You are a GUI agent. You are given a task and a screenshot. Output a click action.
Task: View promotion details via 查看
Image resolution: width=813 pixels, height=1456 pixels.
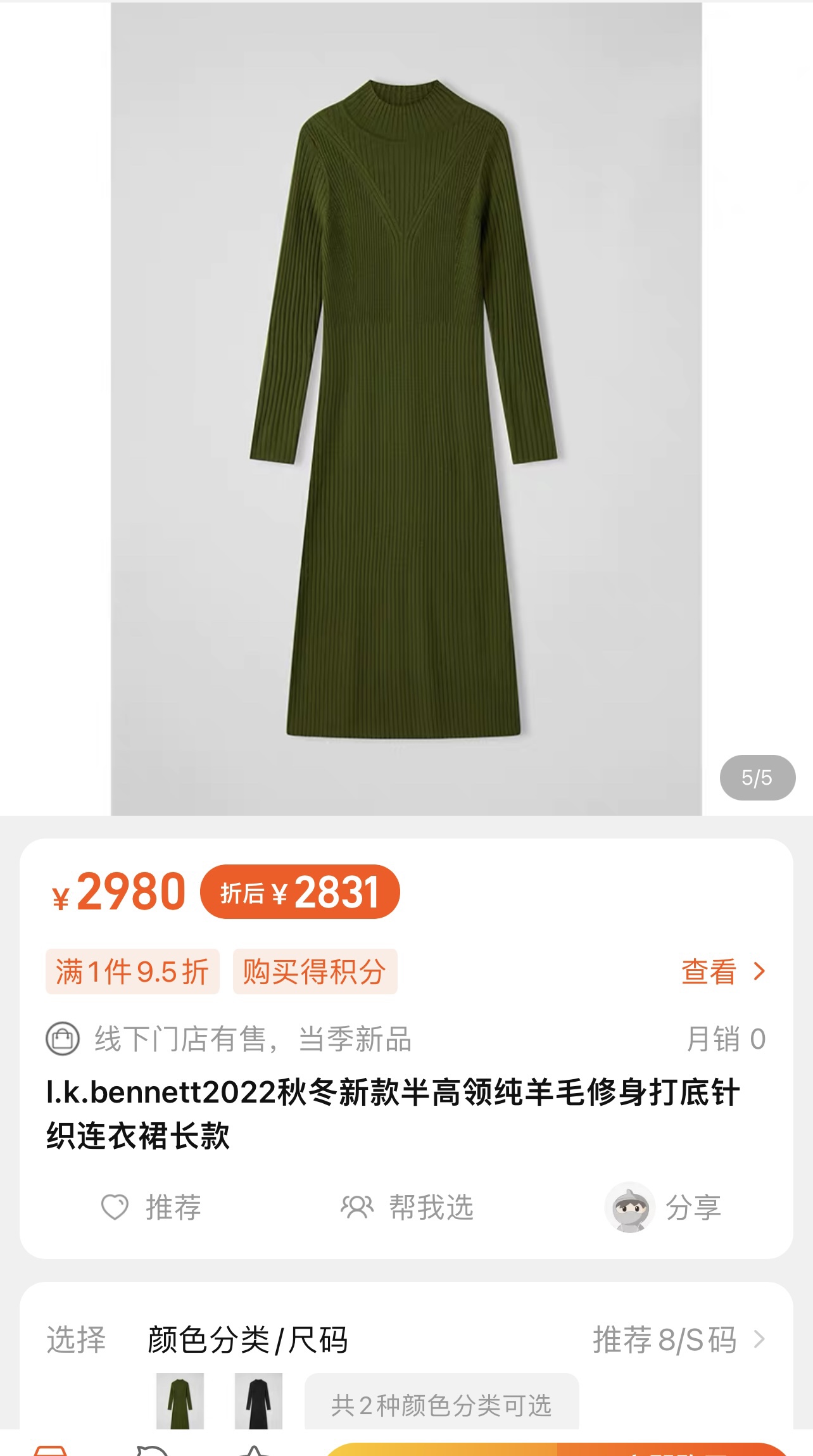(x=722, y=972)
